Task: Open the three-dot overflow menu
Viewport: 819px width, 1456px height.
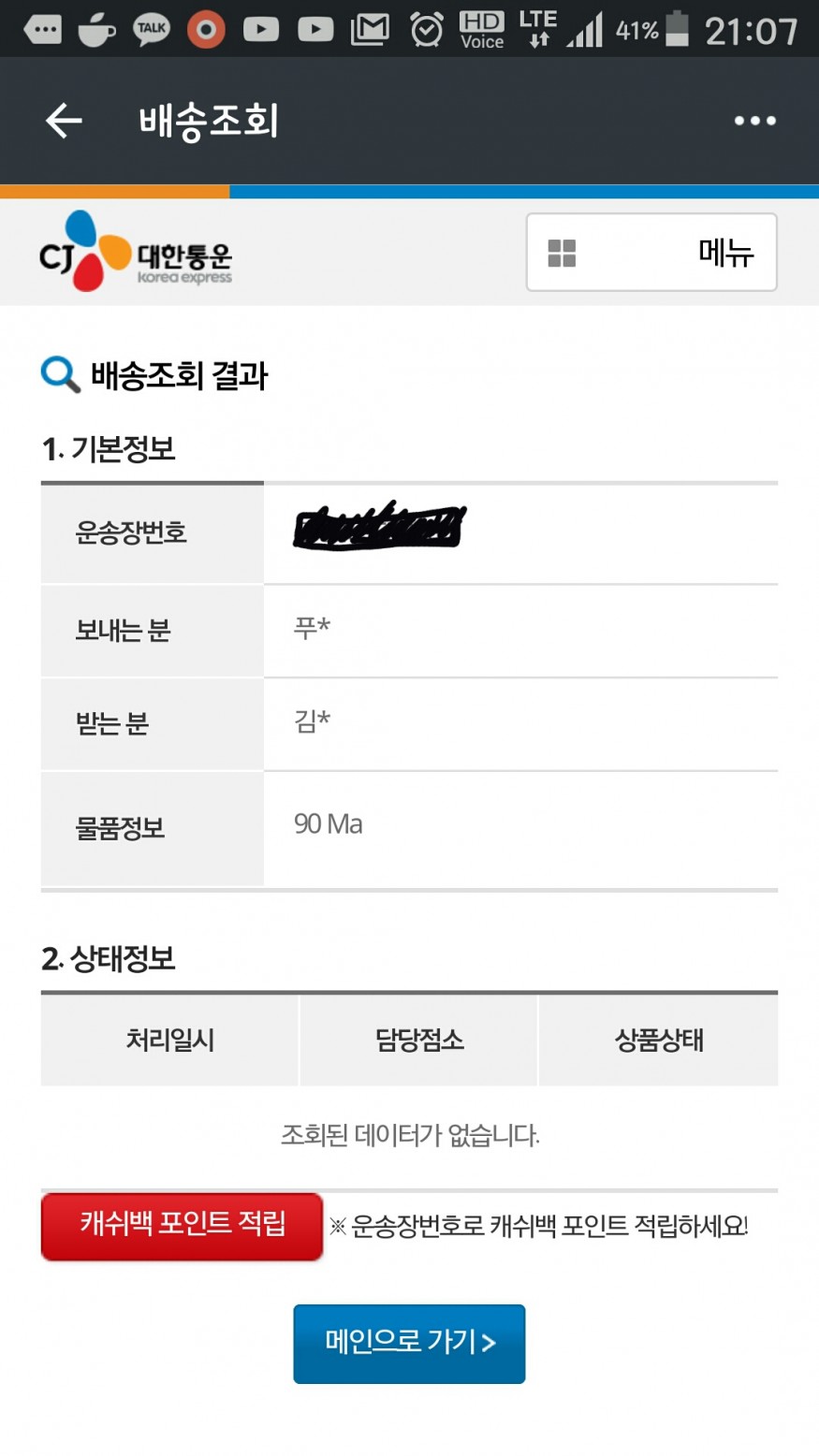Action: pos(754,121)
